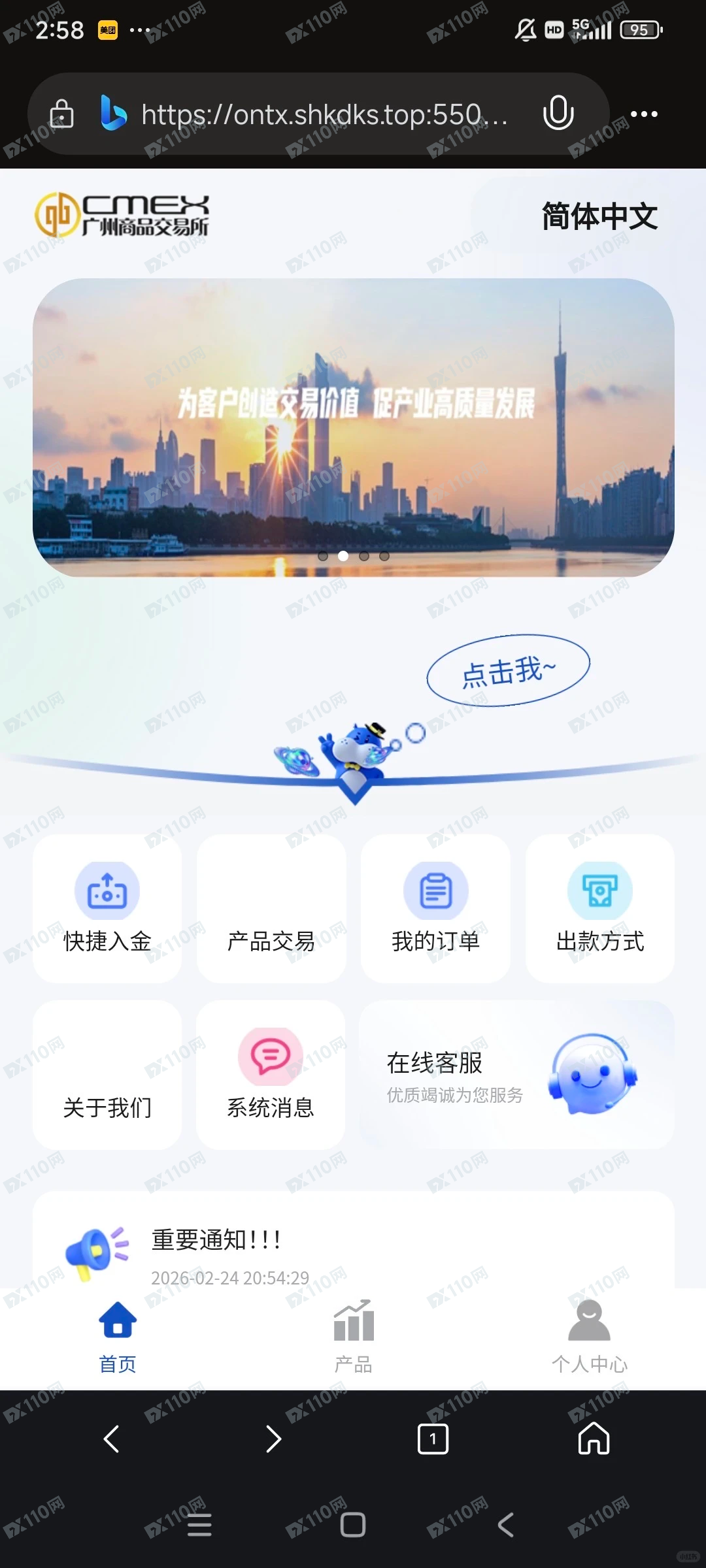Open the browser tab switcher
Image resolution: width=706 pixels, height=1568 pixels.
[x=433, y=1439]
